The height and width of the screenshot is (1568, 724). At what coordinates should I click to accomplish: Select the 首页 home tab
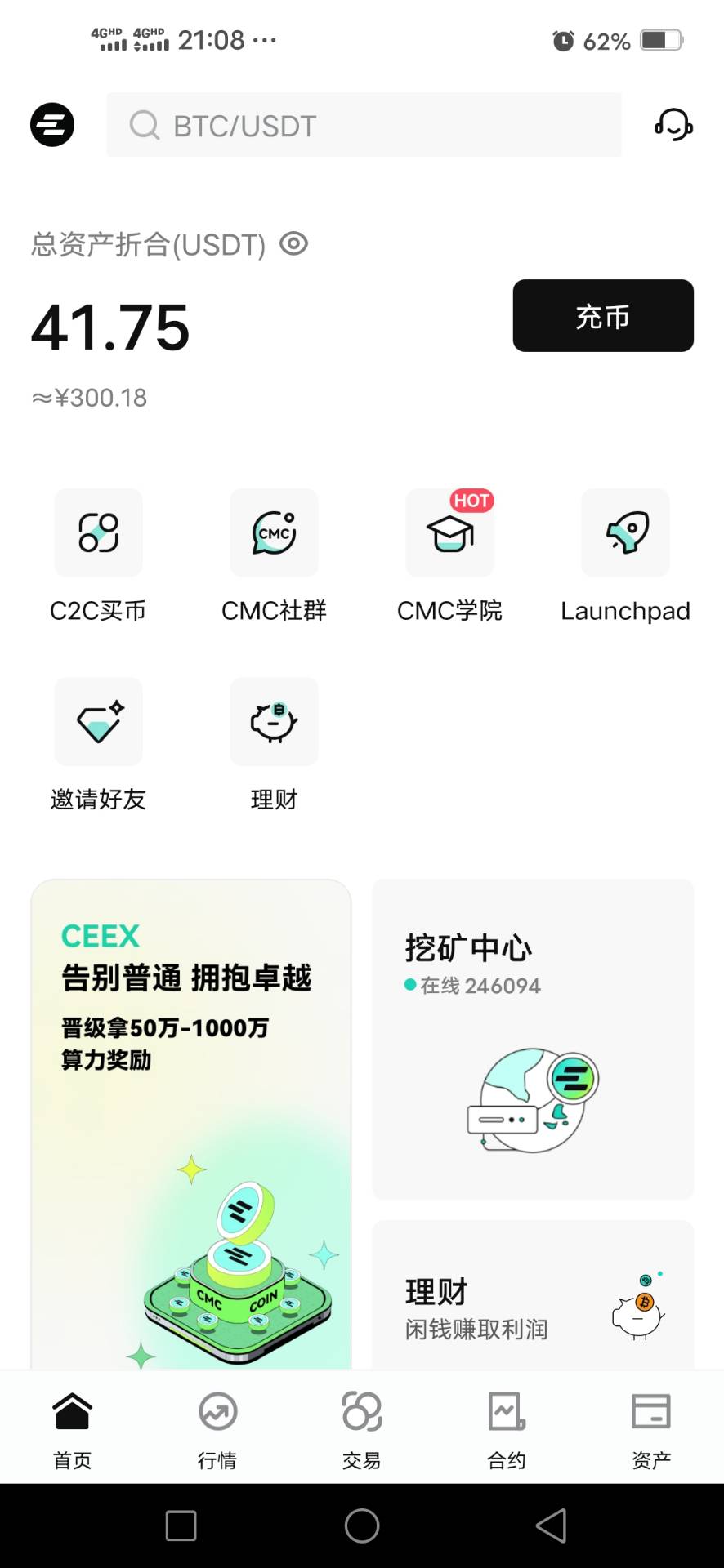72,1429
